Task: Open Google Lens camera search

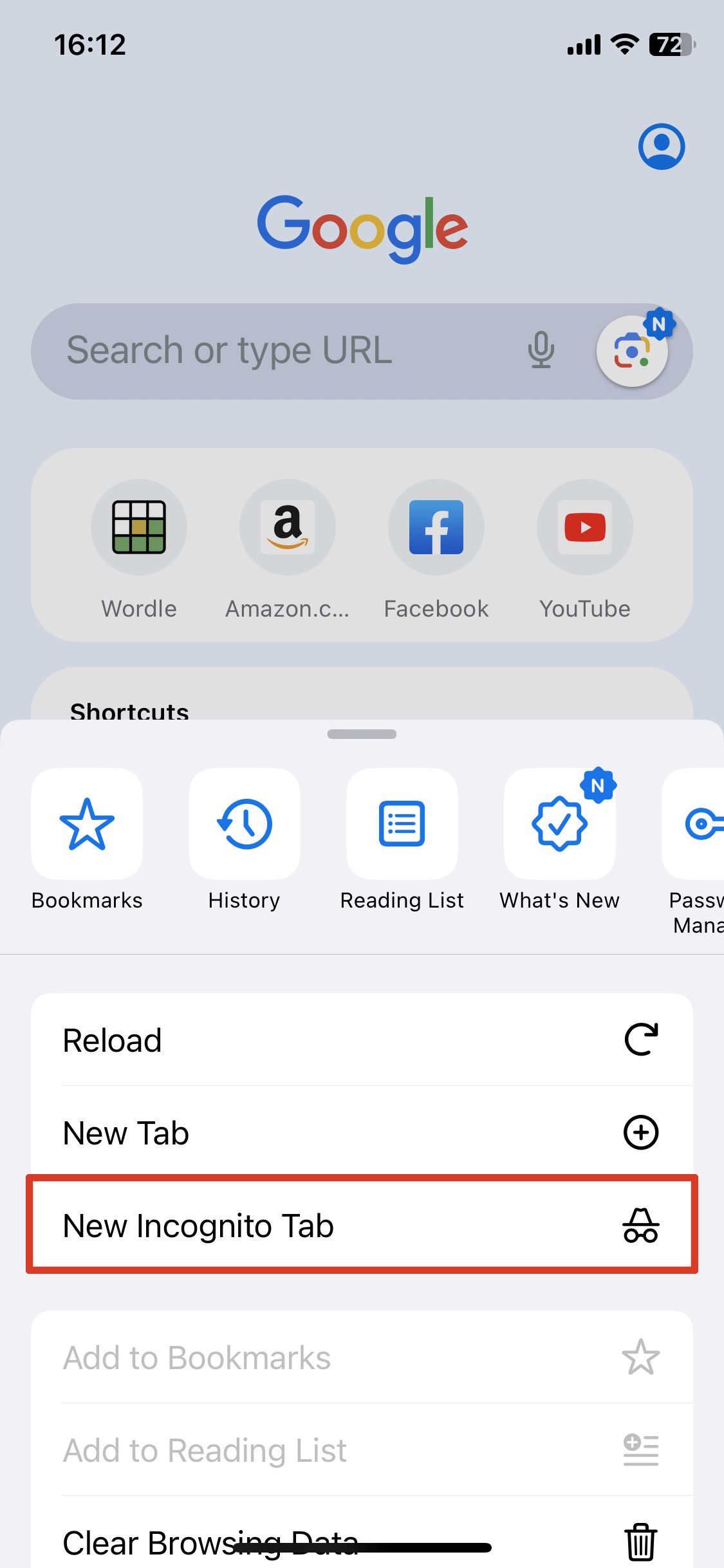Action: pos(632,351)
